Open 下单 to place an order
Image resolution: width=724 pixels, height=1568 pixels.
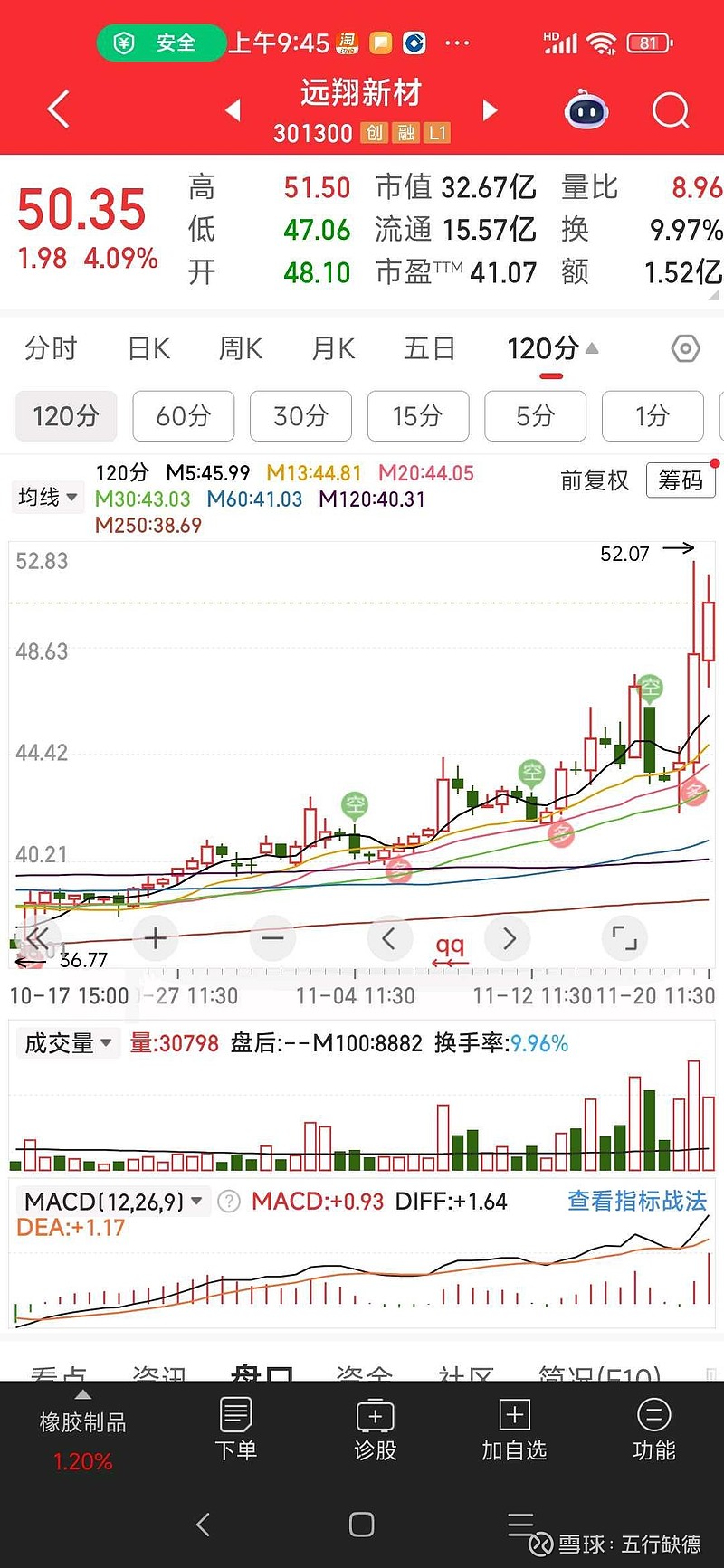click(236, 1430)
